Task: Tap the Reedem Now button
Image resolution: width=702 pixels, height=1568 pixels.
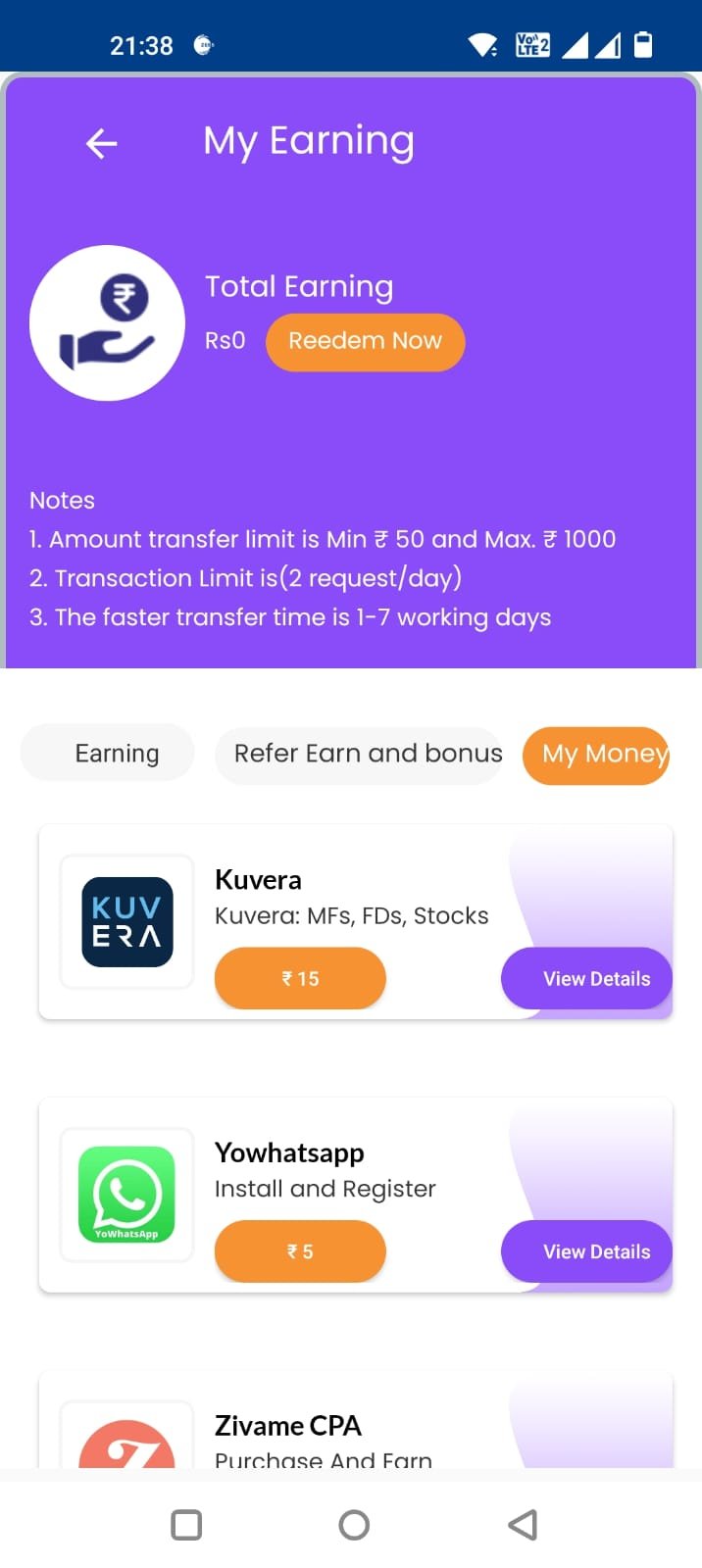Action: 365,342
